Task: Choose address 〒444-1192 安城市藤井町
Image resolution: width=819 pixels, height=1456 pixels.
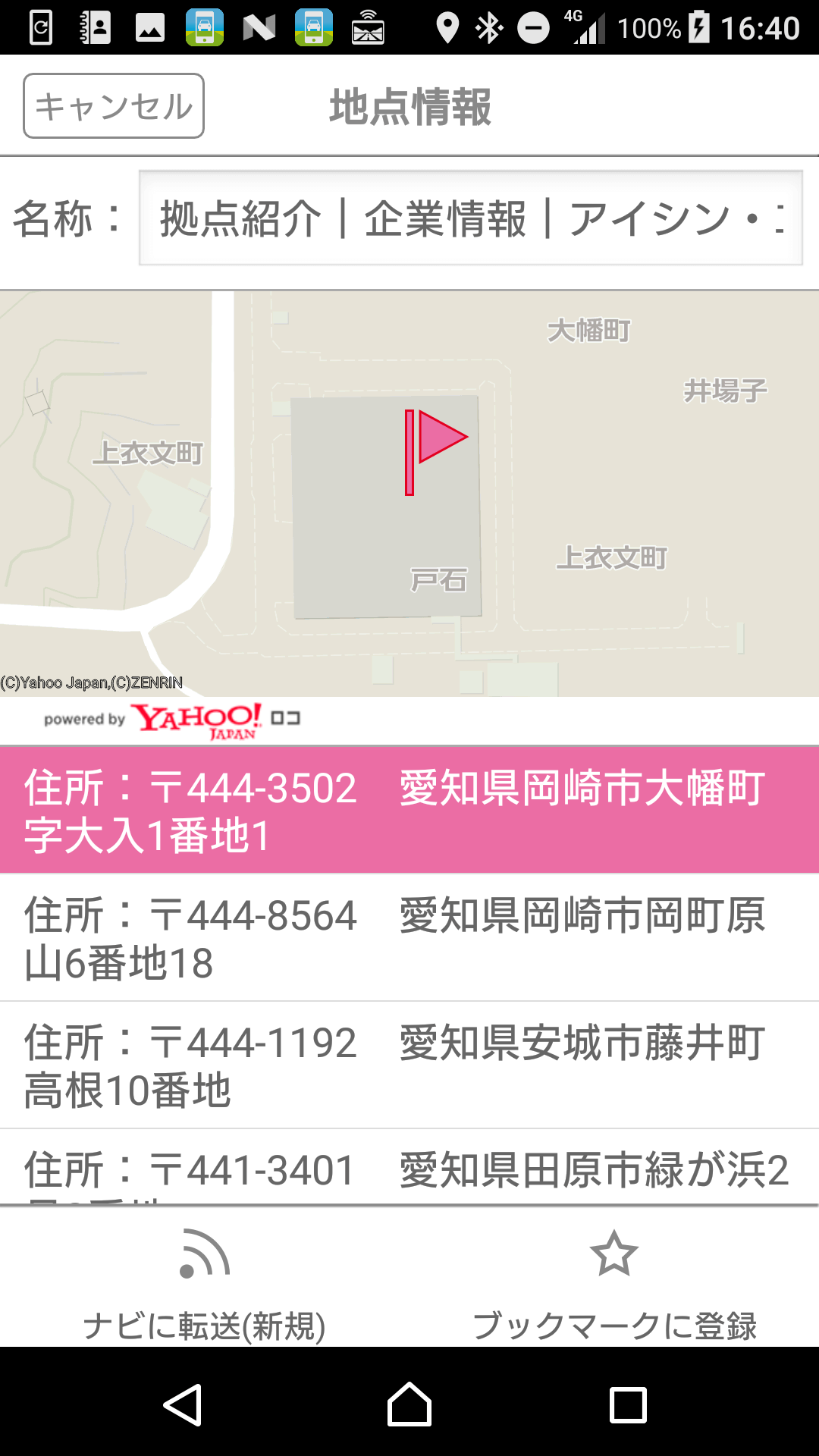Action: click(x=409, y=1065)
